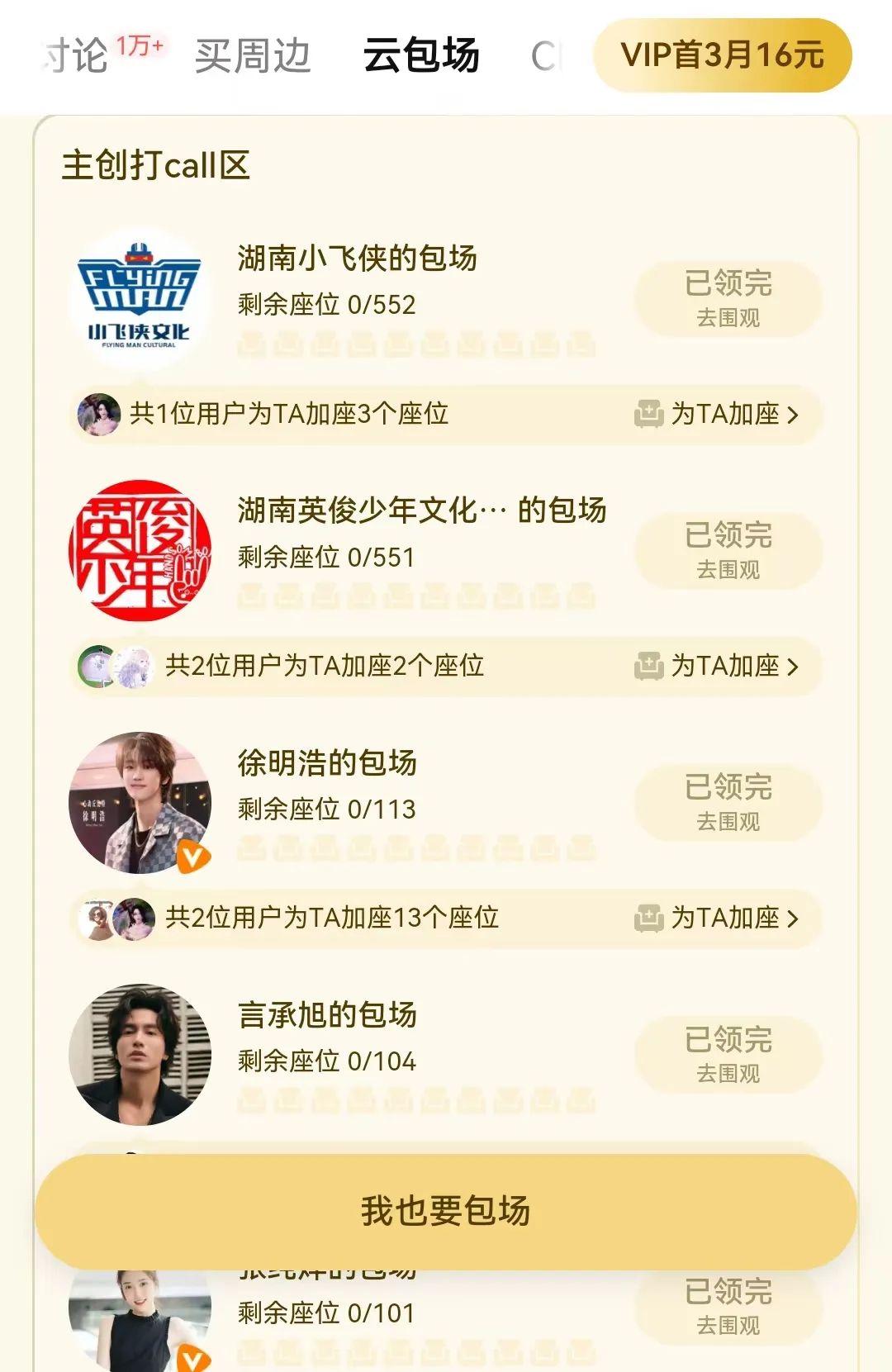Tap 为TA加座 under 湖南英俊少年文化
This screenshot has width=892, height=1372.
point(717,666)
